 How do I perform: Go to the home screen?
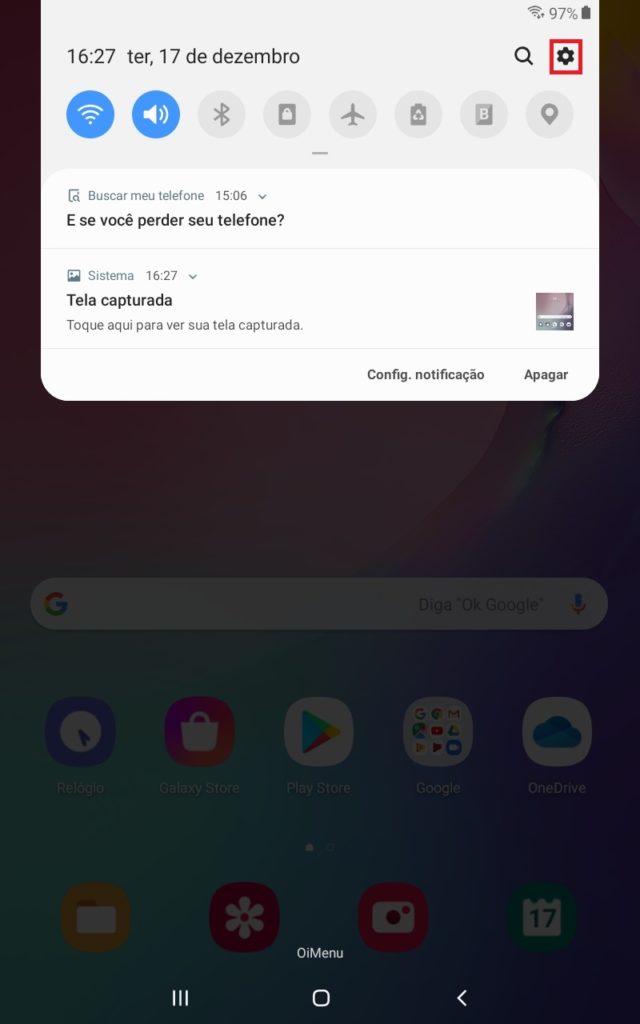(x=321, y=998)
